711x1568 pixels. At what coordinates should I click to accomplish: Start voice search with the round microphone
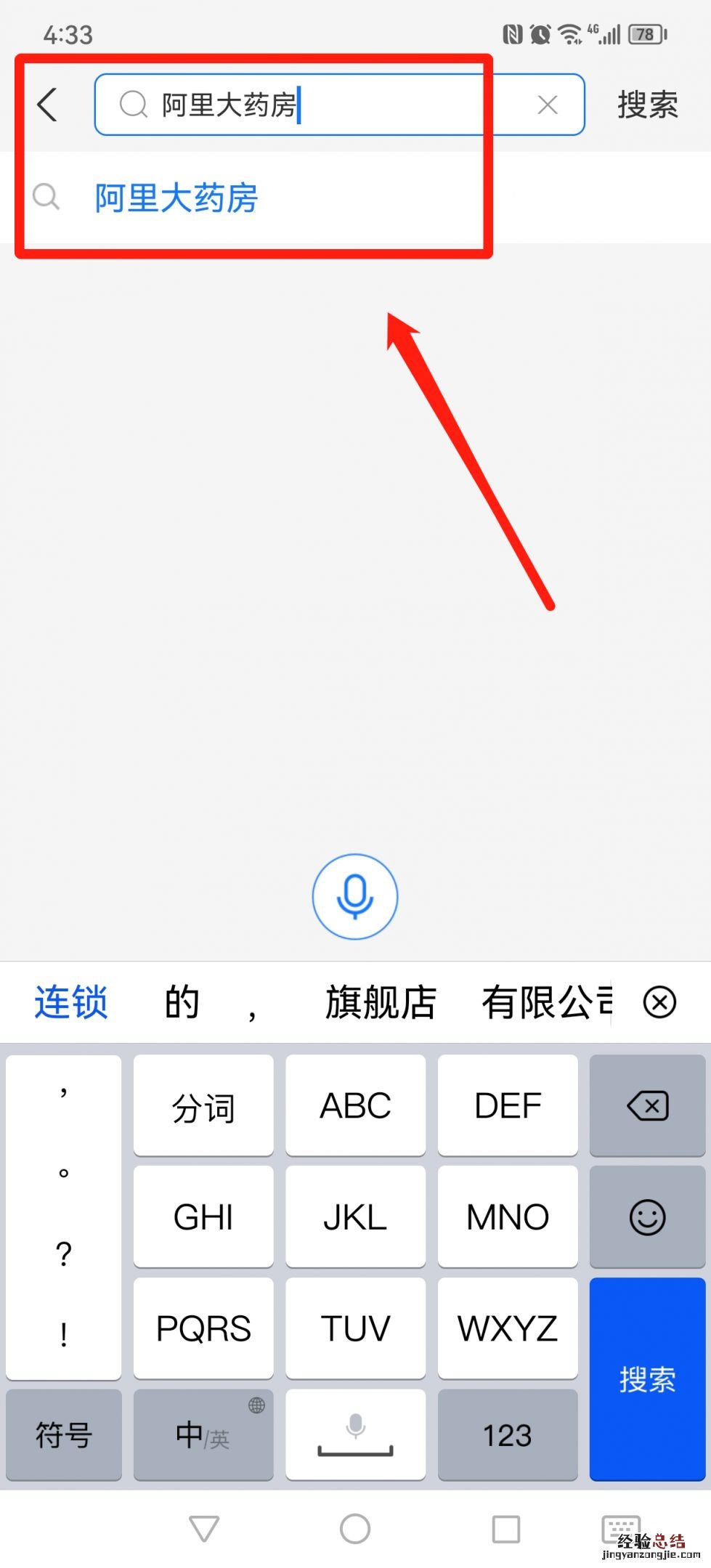(355, 896)
